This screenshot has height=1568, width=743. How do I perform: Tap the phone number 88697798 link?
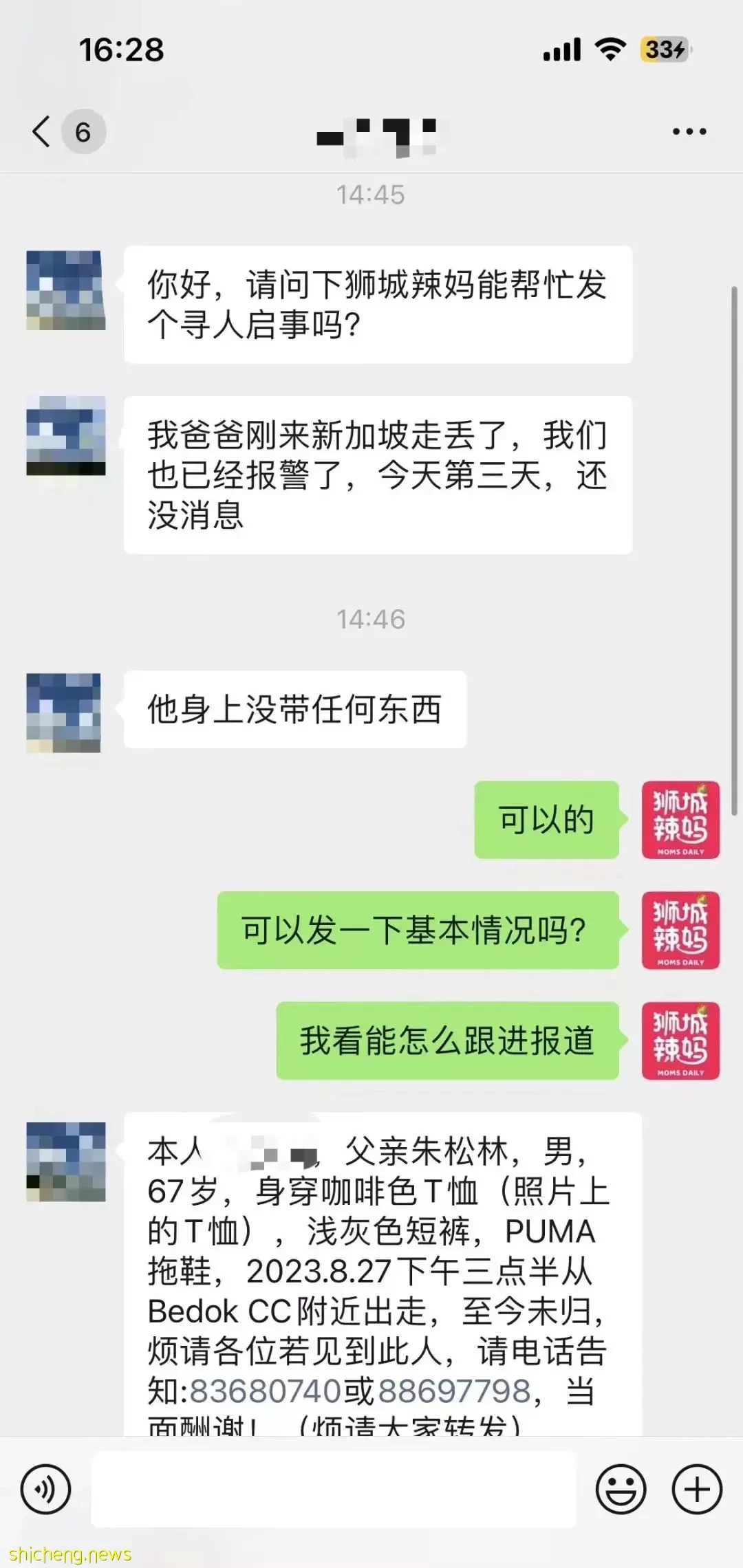pyautogui.click(x=454, y=1391)
